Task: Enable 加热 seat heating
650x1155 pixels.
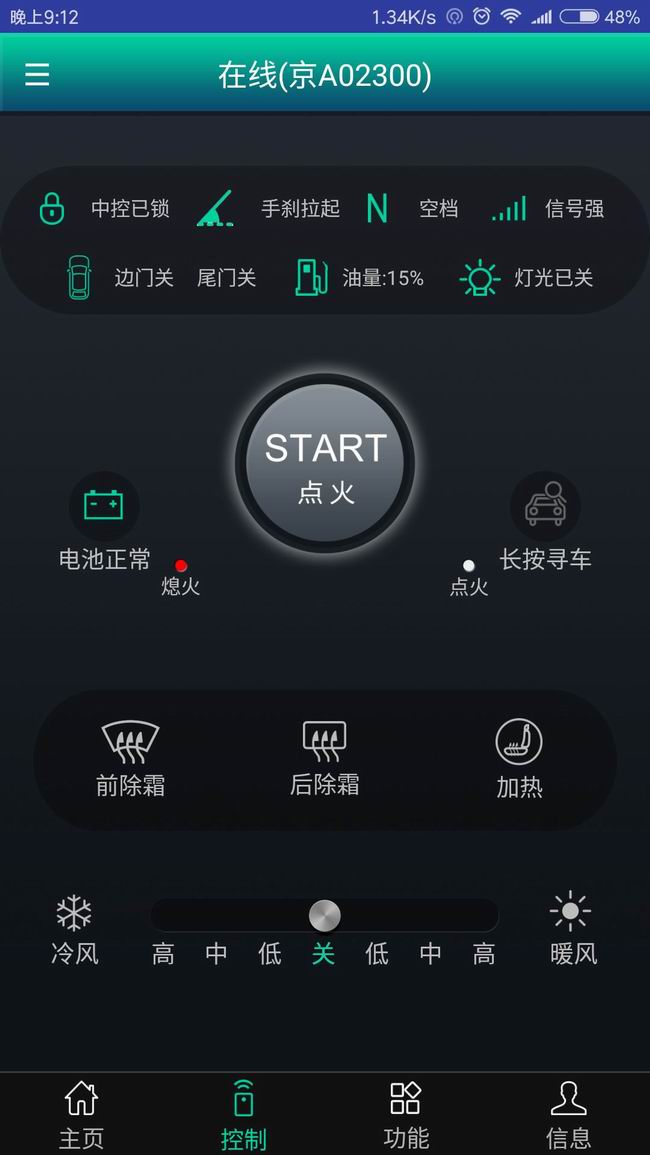Action: 519,759
